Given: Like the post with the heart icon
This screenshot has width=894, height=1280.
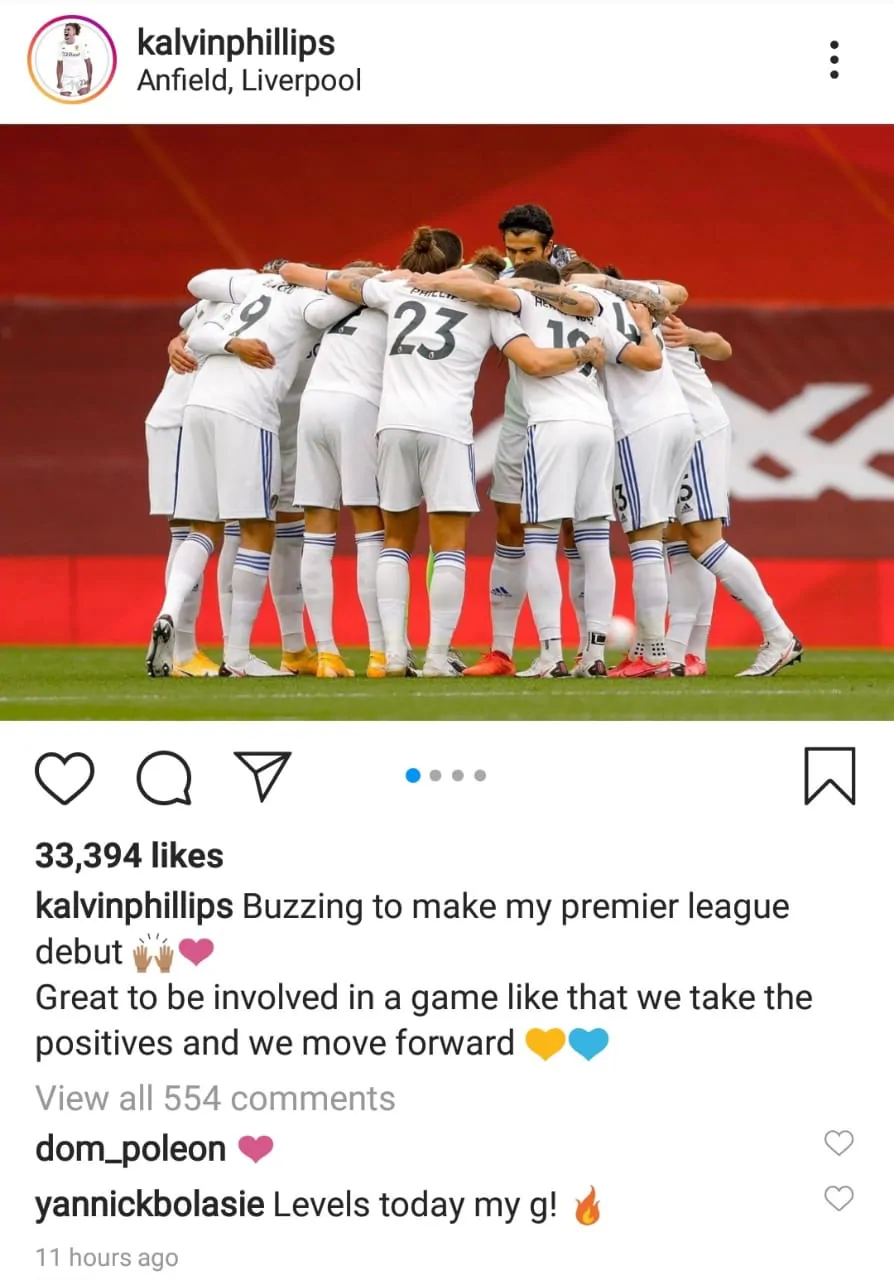Looking at the screenshot, I should click(64, 775).
